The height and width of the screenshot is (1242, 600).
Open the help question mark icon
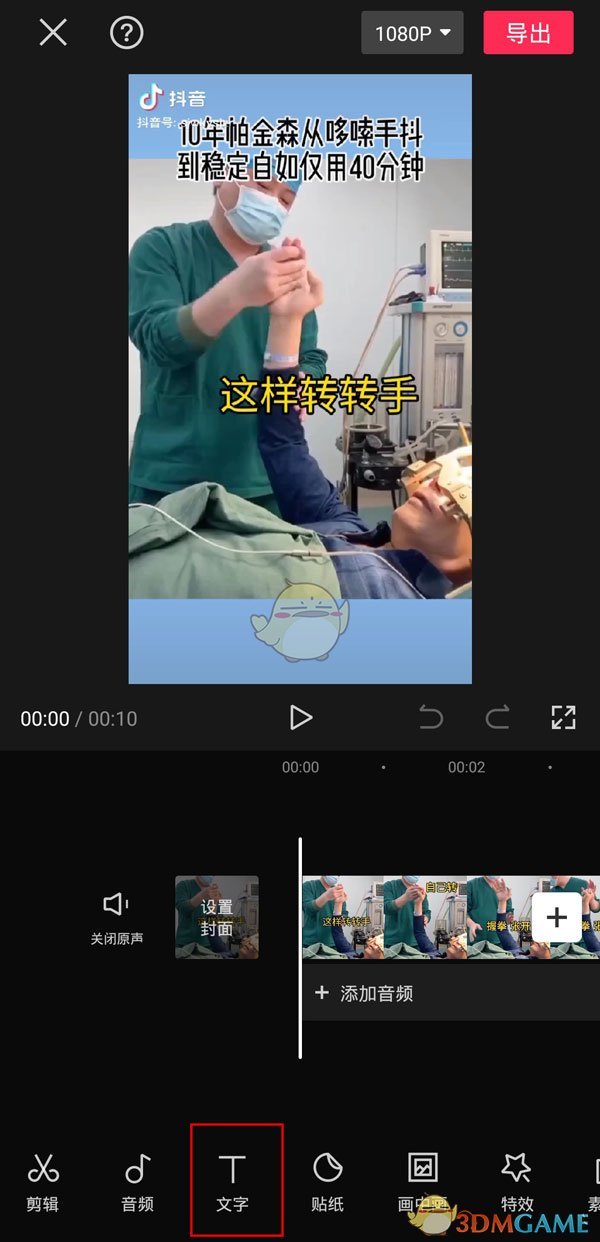click(126, 33)
